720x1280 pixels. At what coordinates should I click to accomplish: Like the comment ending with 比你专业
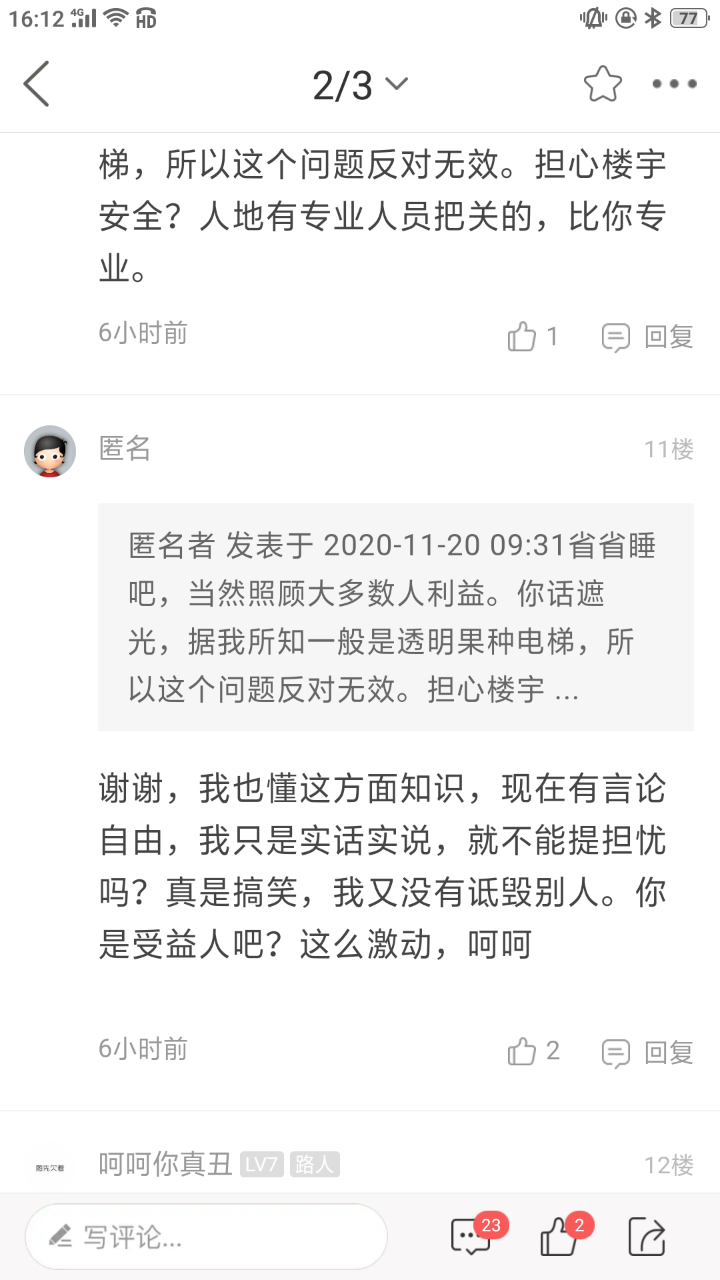(x=532, y=337)
